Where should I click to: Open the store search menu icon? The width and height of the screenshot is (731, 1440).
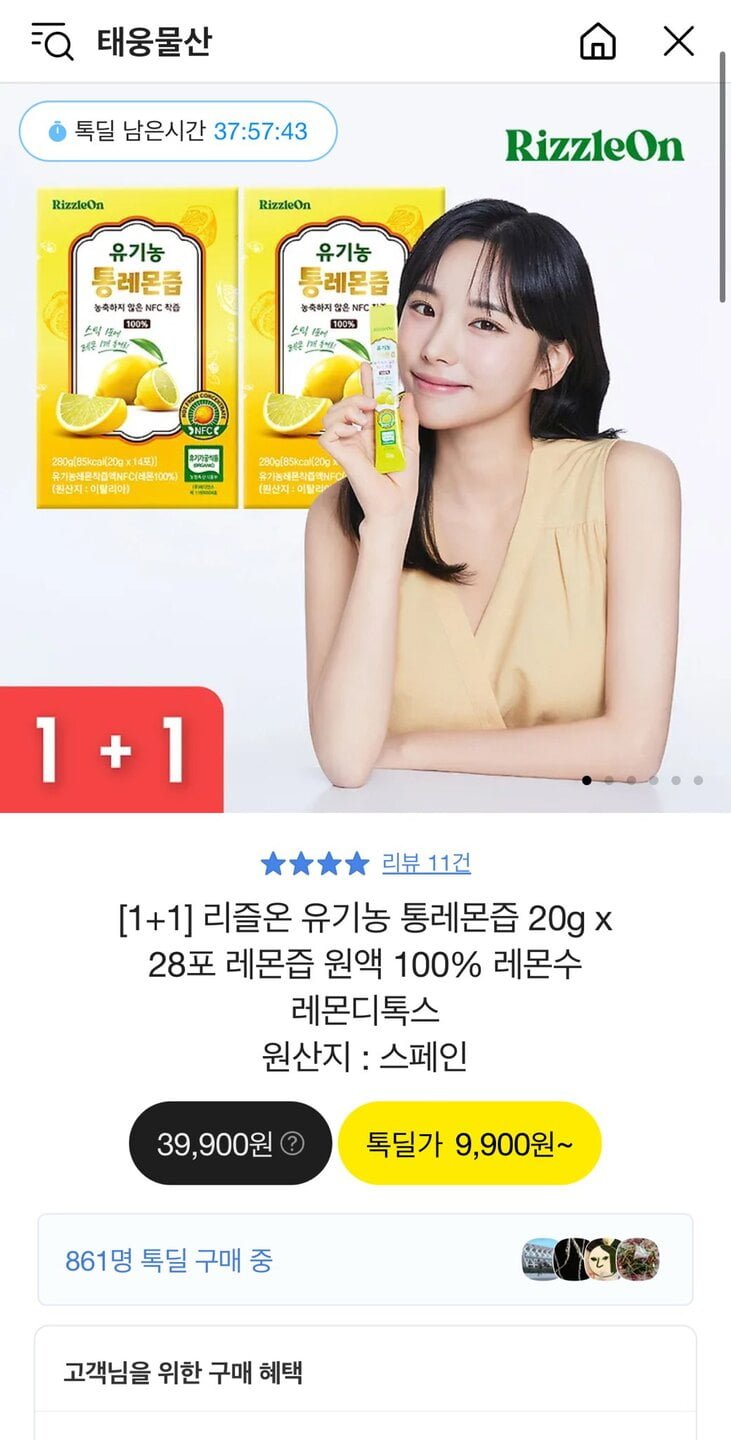coord(52,41)
